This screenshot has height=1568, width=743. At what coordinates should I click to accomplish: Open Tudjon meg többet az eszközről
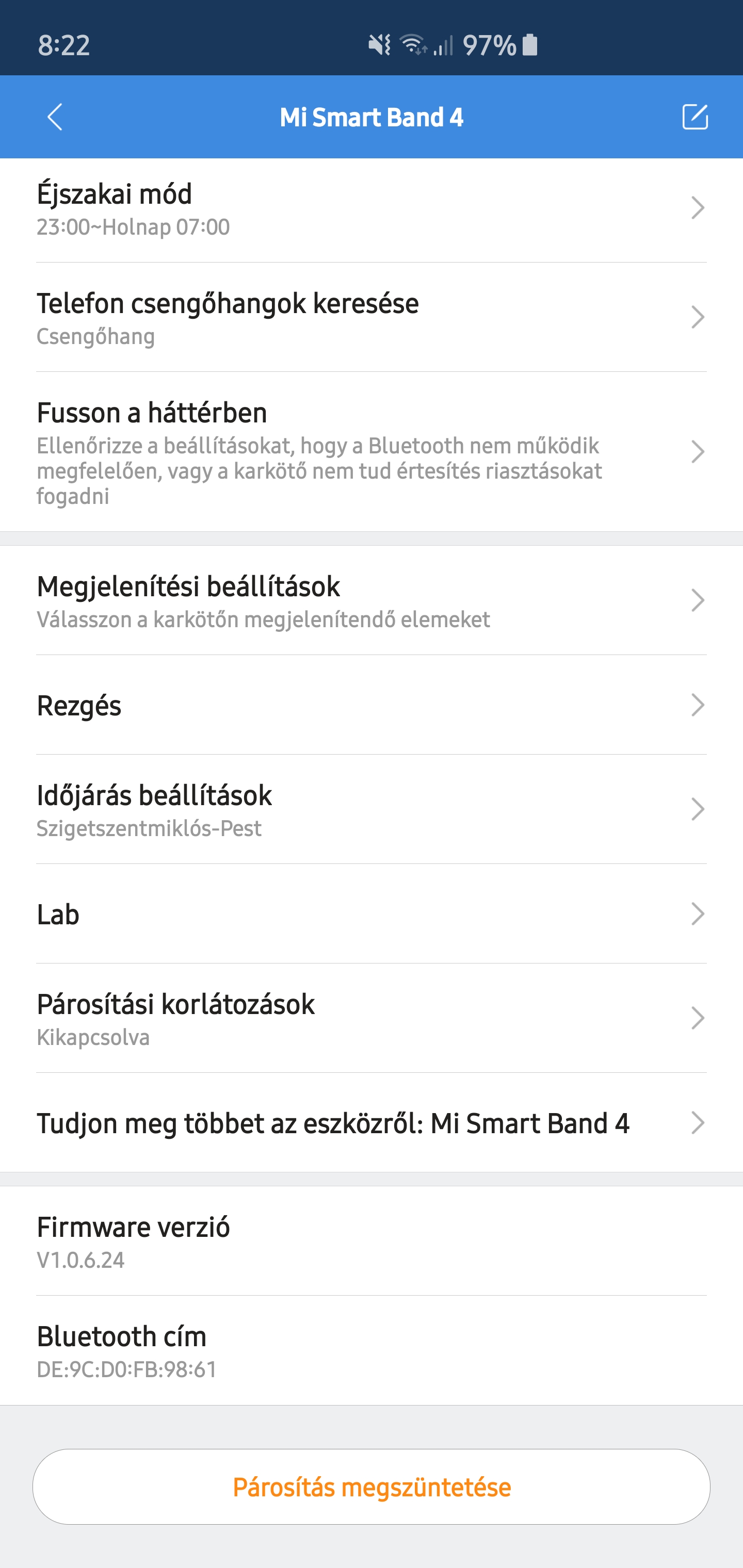tap(372, 1123)
